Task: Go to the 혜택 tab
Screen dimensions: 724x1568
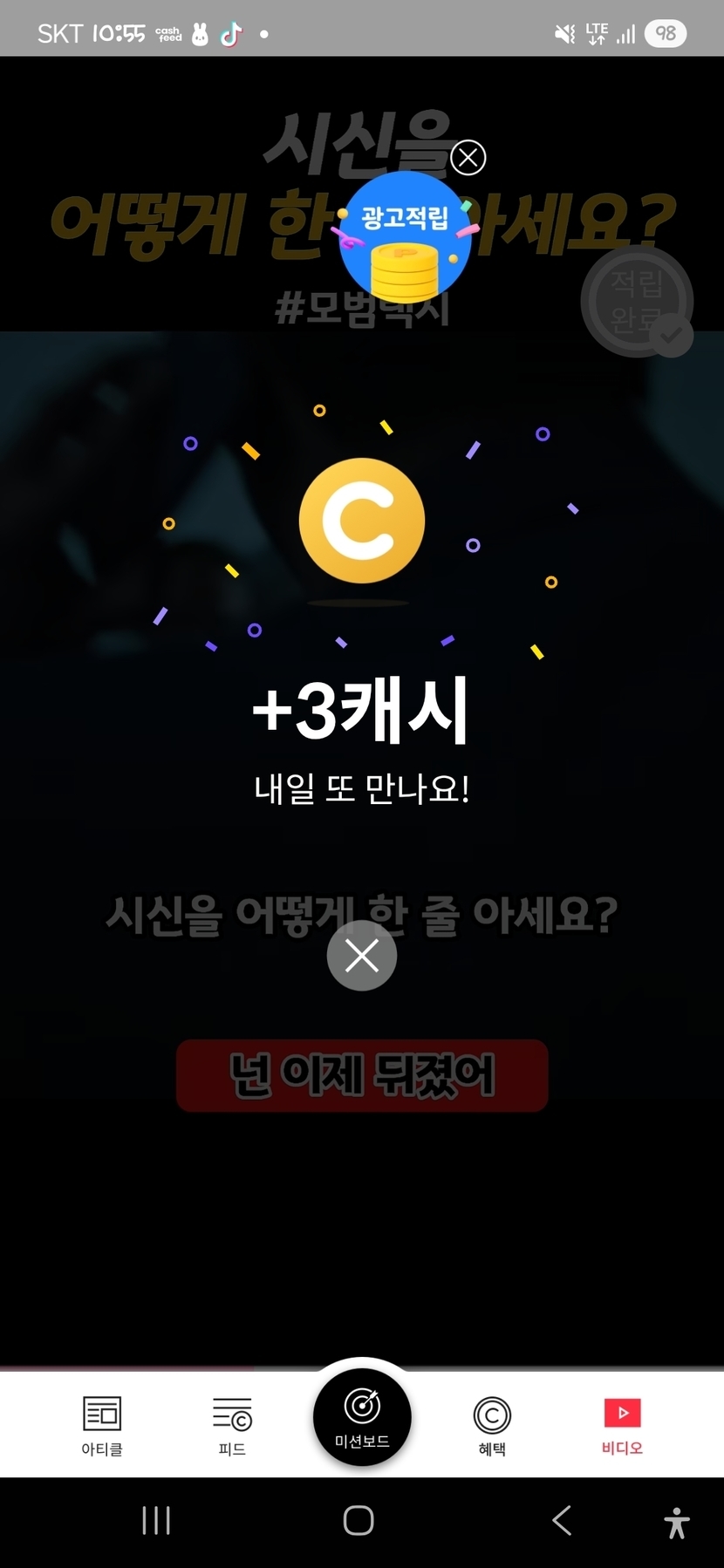Action: [492, 1425]
